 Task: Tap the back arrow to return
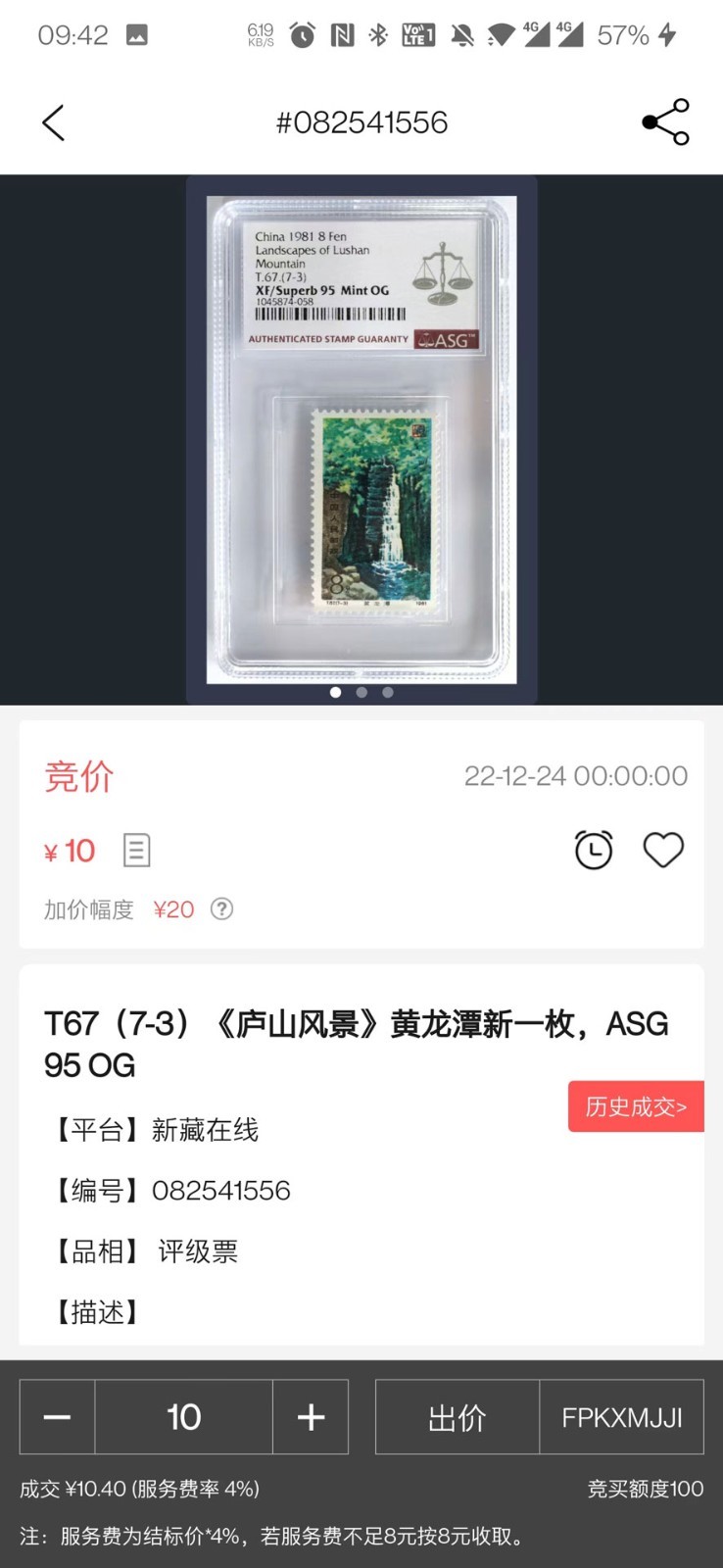[53, 122]
